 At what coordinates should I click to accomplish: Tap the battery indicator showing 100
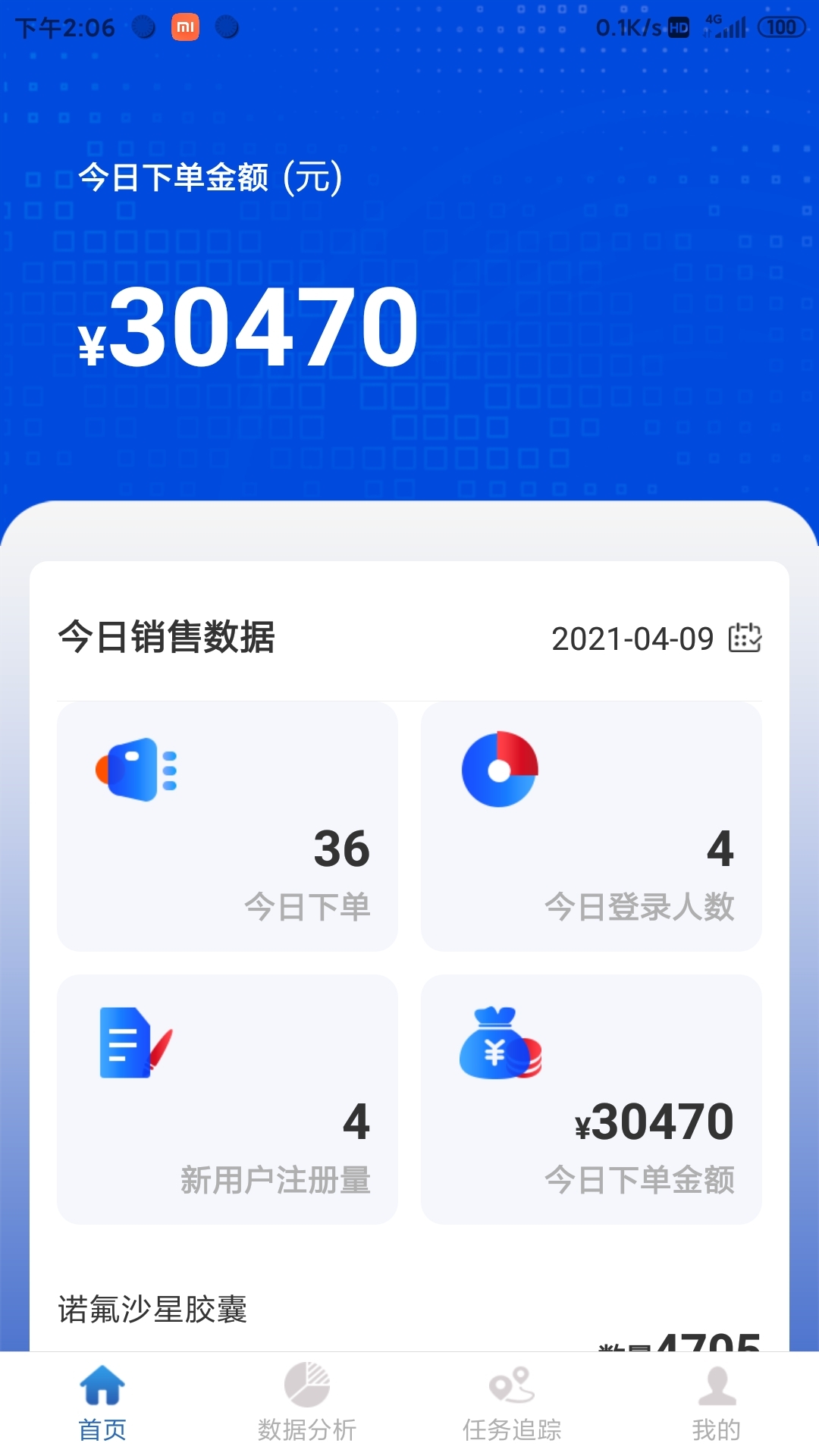click(778, 27)
